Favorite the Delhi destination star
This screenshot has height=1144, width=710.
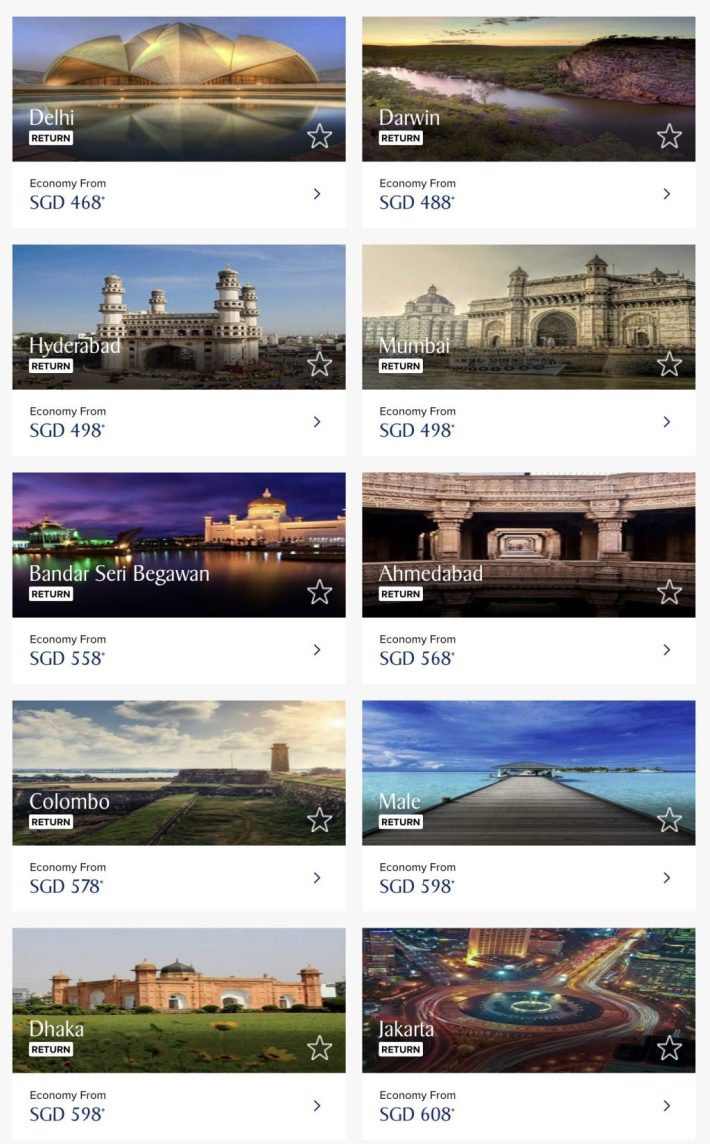click(319, 136)
